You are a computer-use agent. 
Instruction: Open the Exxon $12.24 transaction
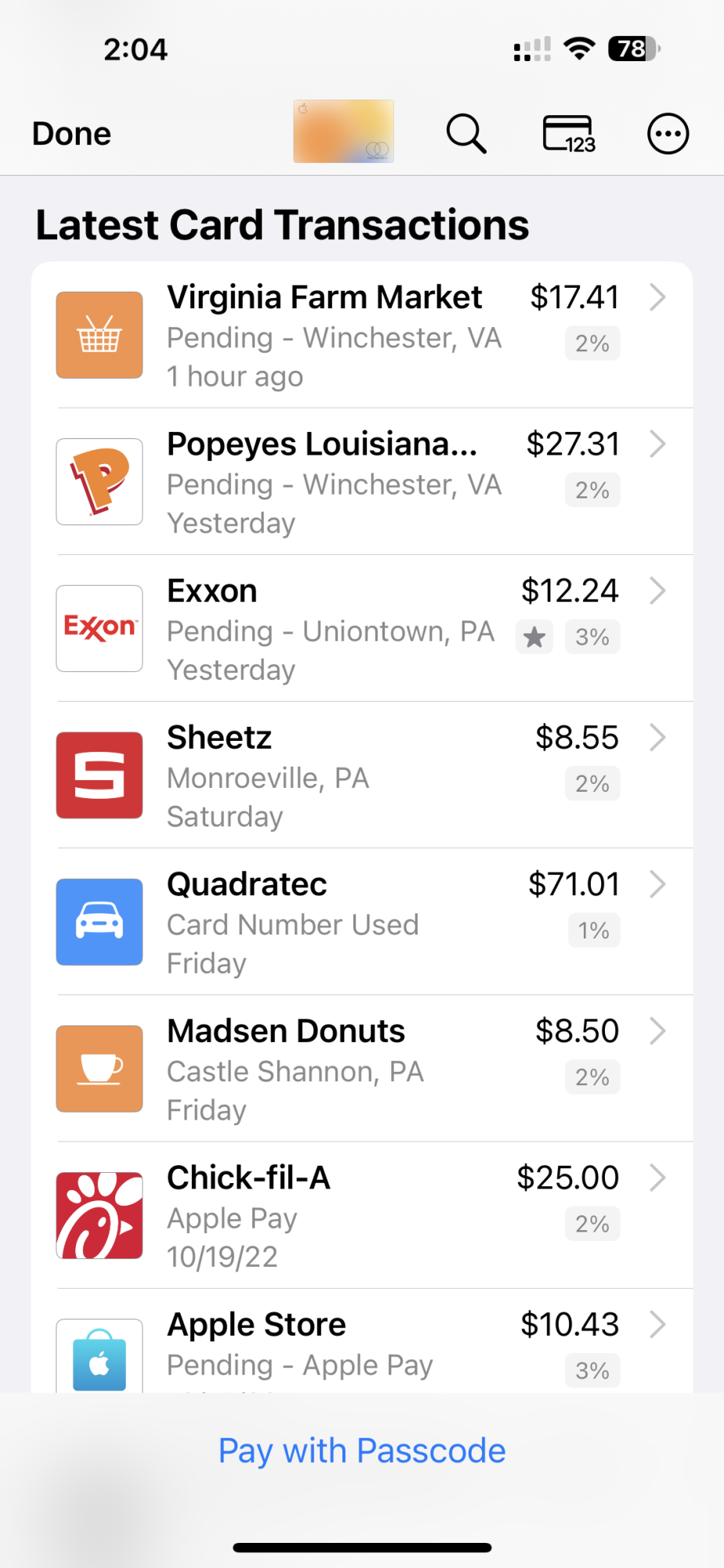362,629
